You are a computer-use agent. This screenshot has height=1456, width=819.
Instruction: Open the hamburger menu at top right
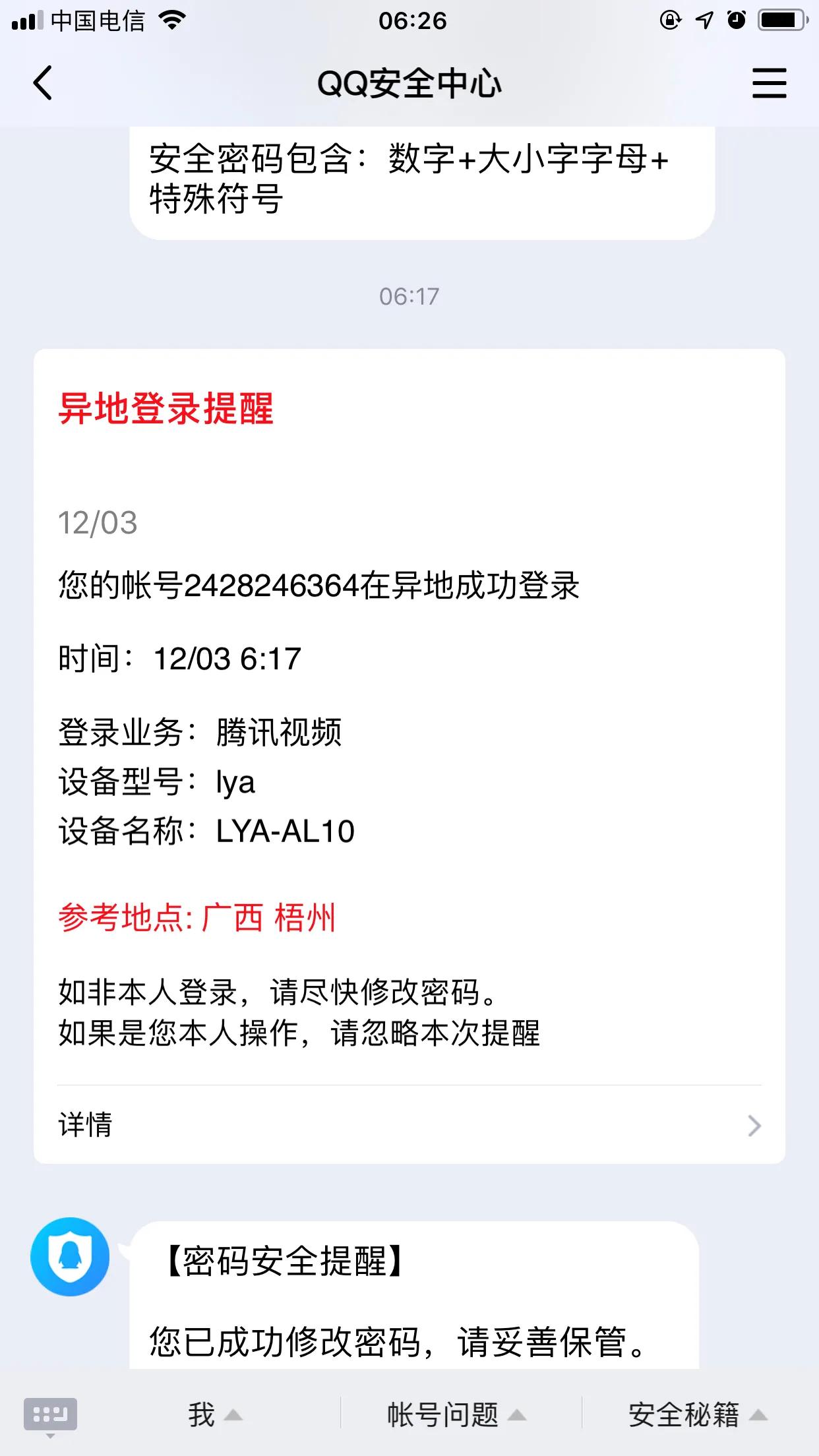pos(769,84)
